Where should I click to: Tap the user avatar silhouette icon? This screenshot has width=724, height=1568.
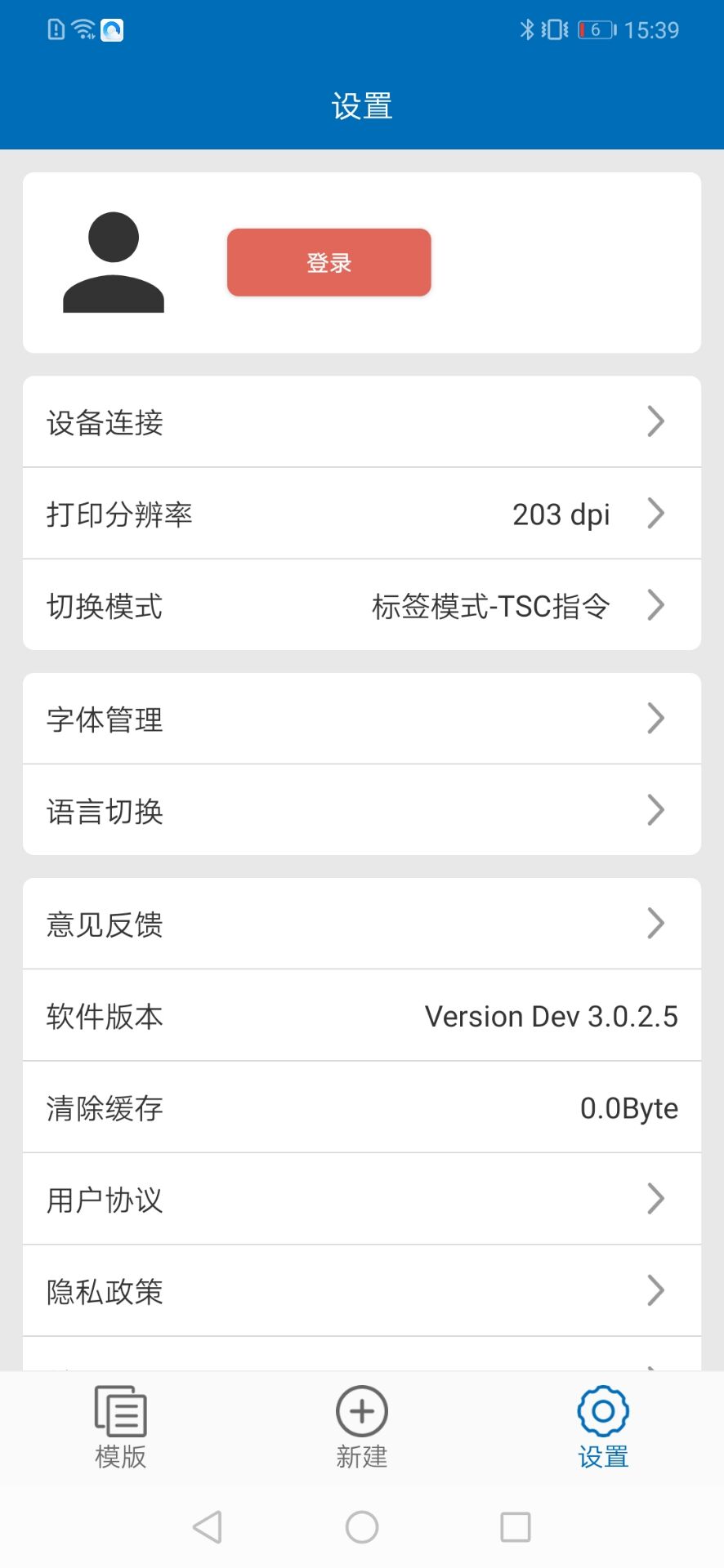114,261
